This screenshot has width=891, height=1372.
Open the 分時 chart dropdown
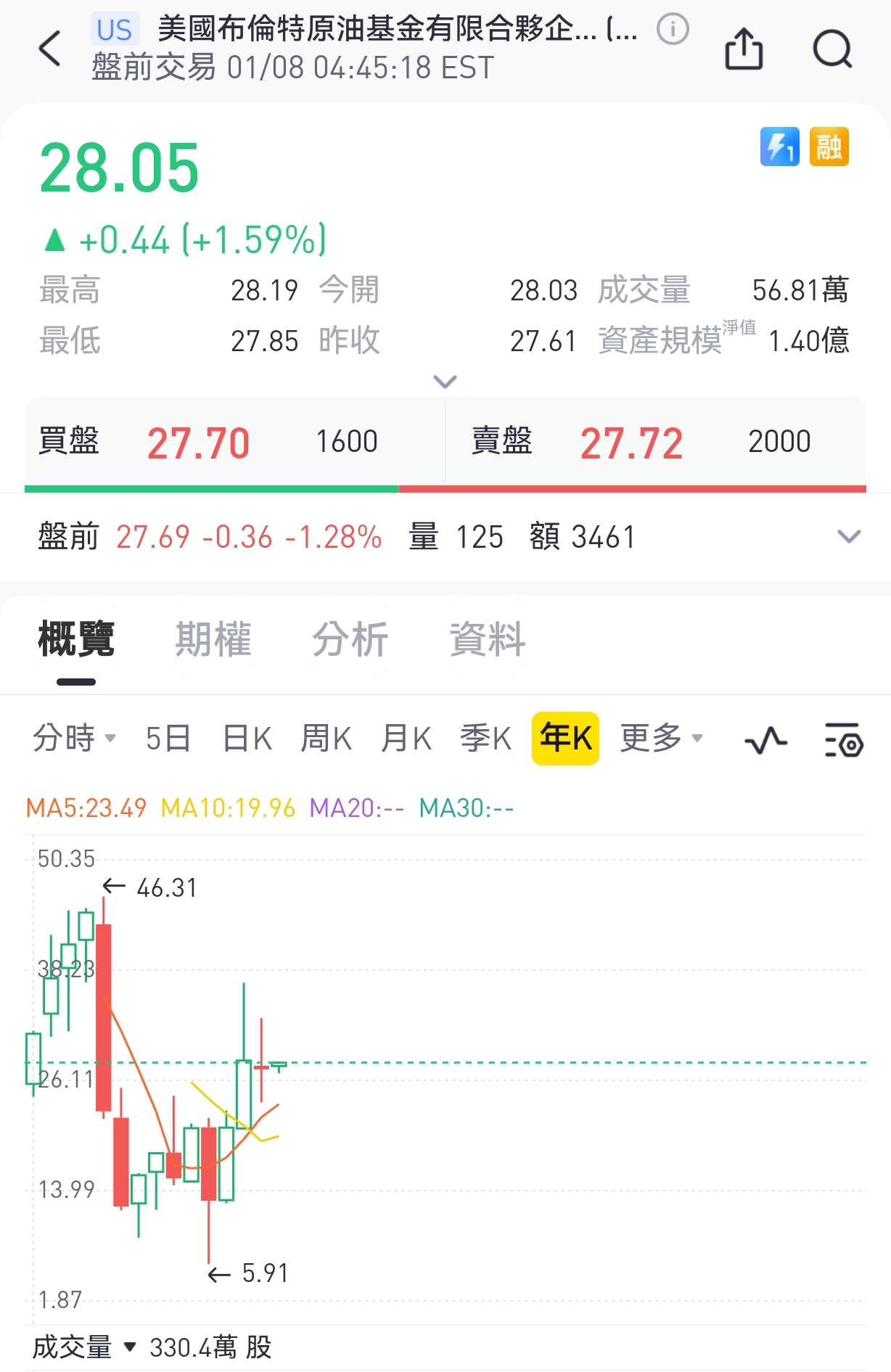tap(74, 739)
